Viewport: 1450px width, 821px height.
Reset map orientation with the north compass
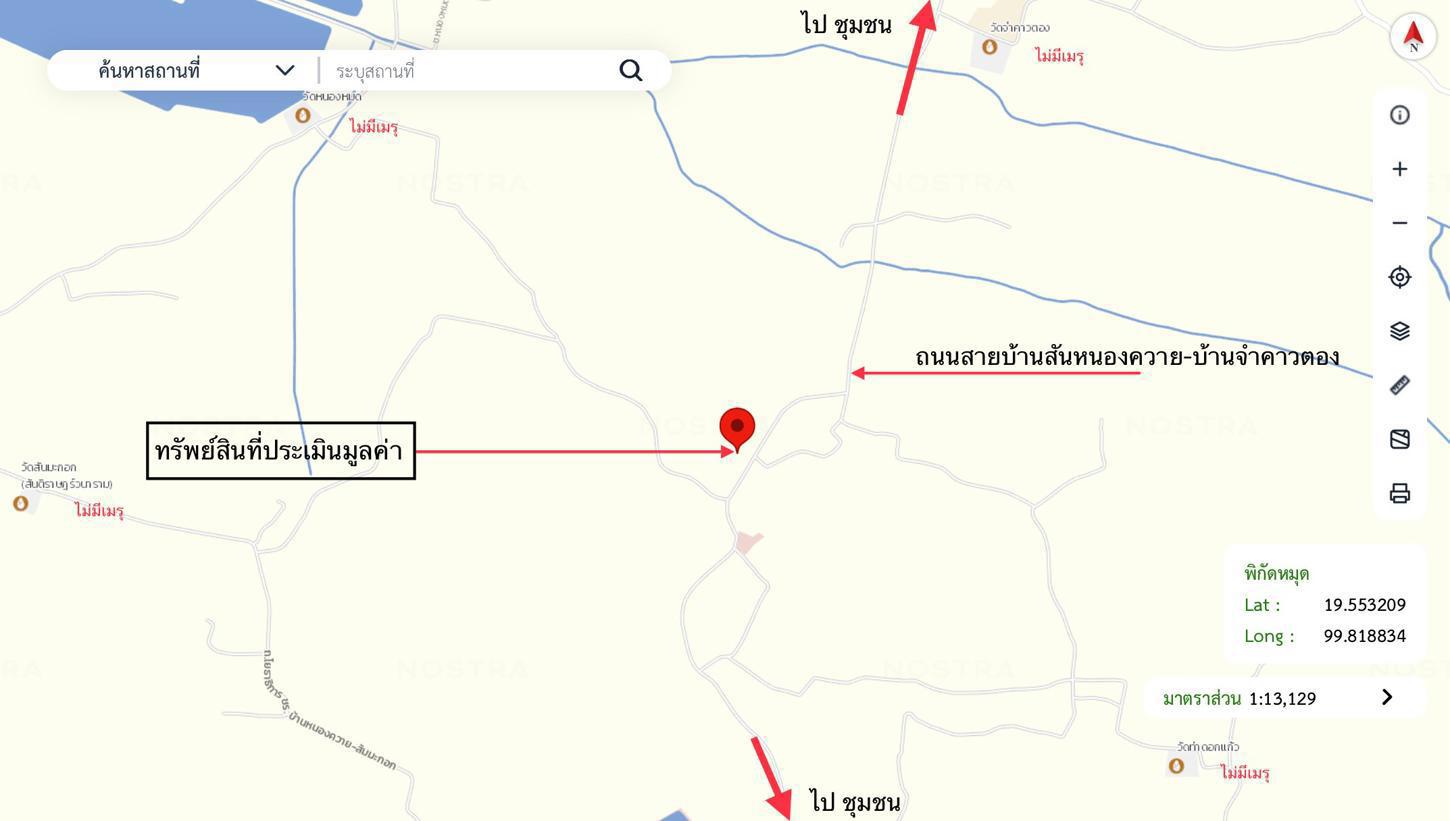(x=1413, y=37)
